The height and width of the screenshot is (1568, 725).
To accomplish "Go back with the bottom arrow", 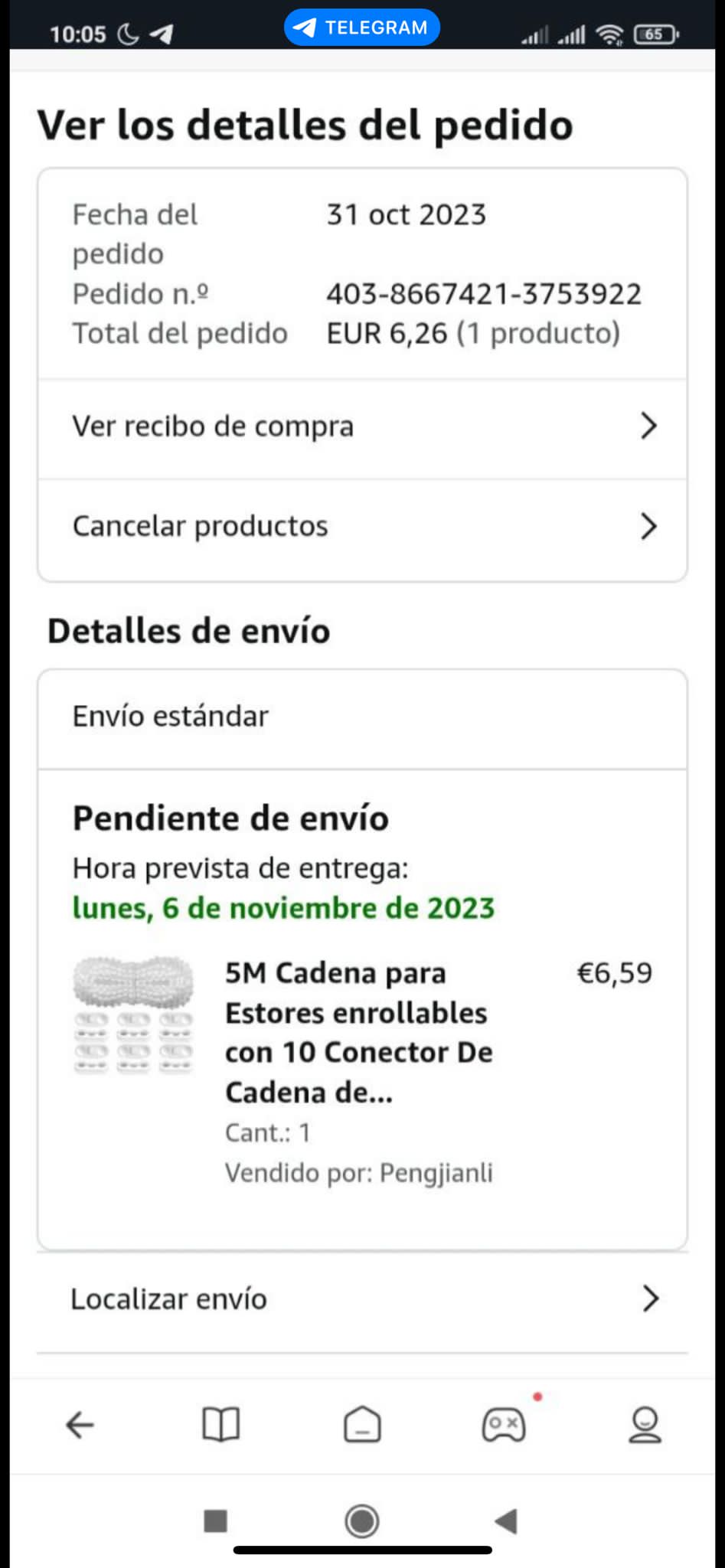I will pyautogui.click(x=80, y=1426).
